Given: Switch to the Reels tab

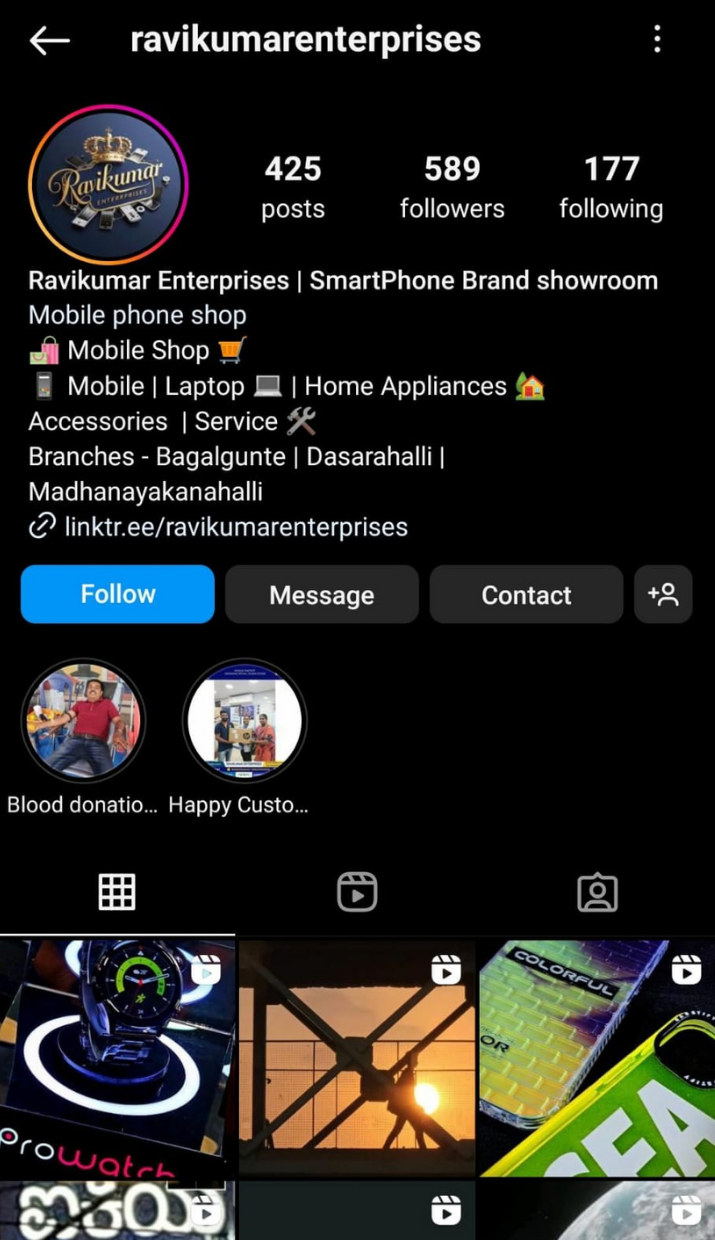Looking at the screenshot, I should 357,892.
